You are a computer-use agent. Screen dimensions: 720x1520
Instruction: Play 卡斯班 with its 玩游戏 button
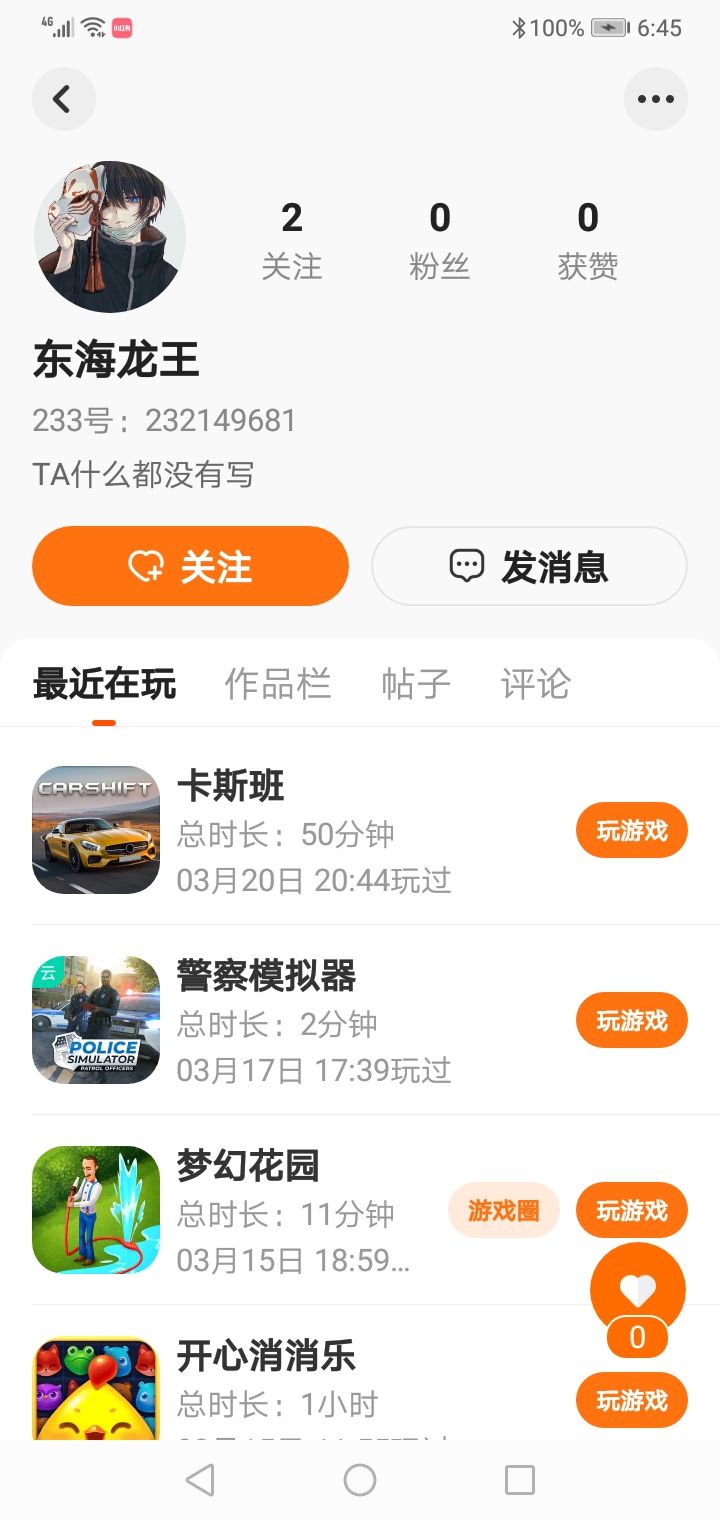click(631, 830)
